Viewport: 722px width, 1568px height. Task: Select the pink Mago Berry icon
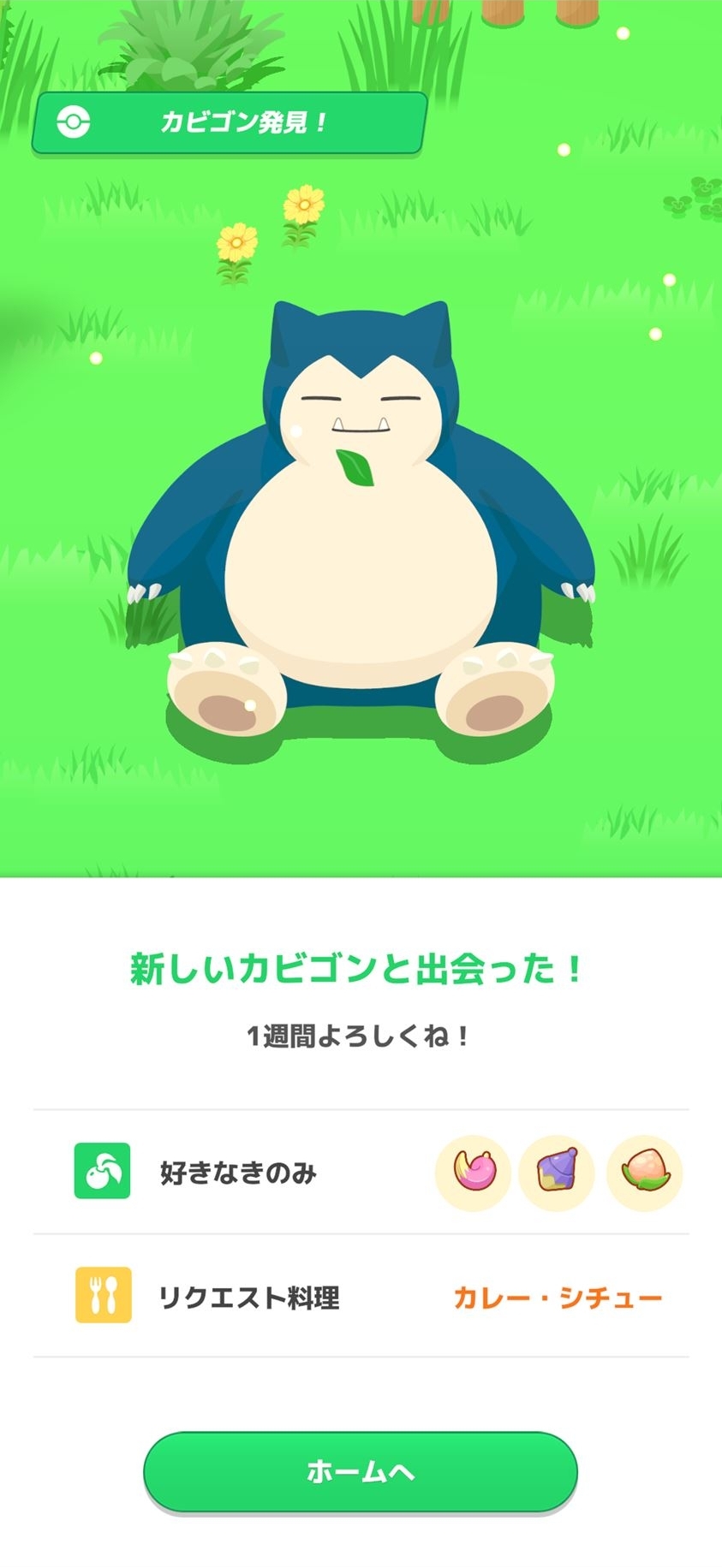(472, 1173)
